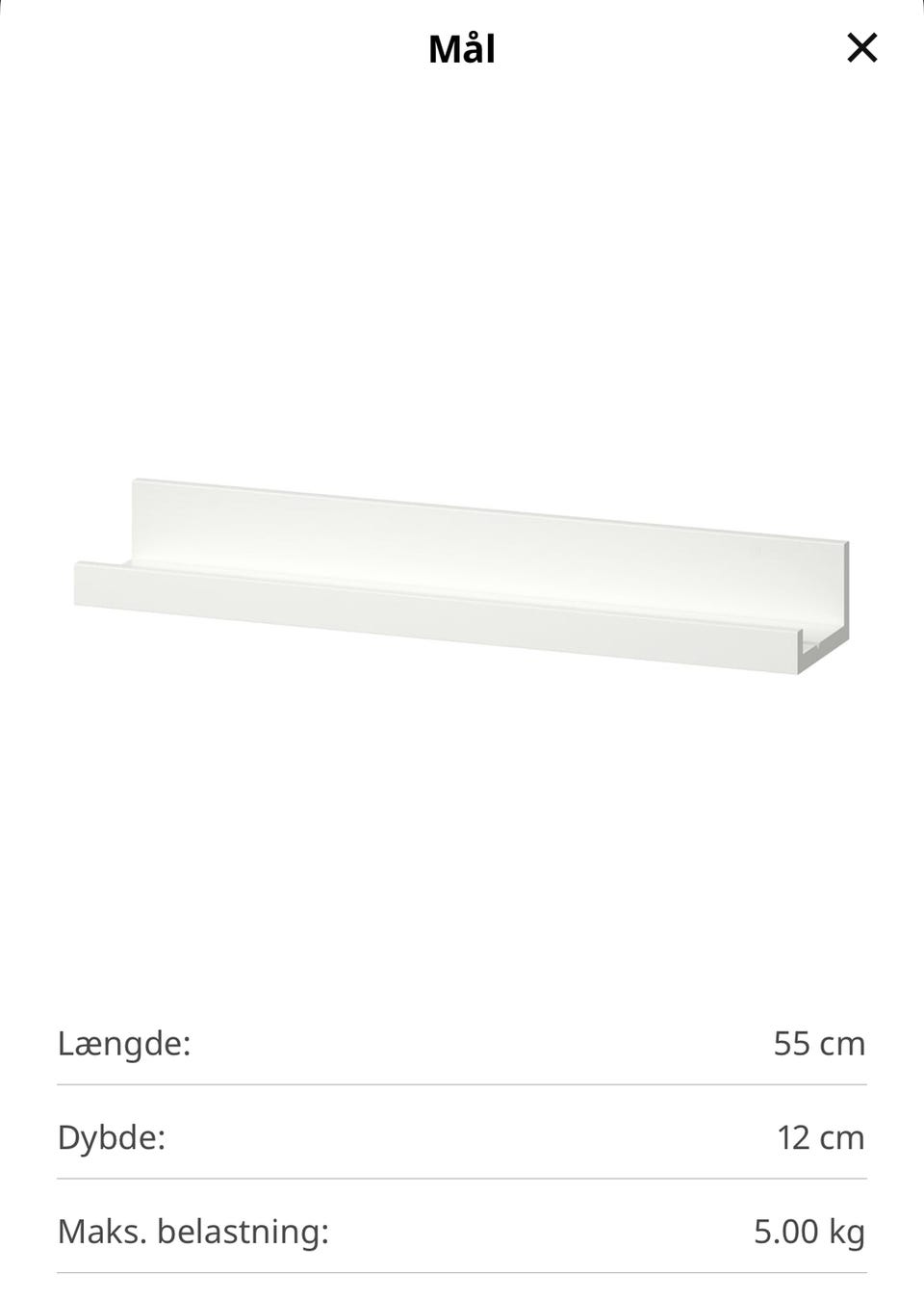
Task: Click the divider under Længde row
Action: 462,1090
